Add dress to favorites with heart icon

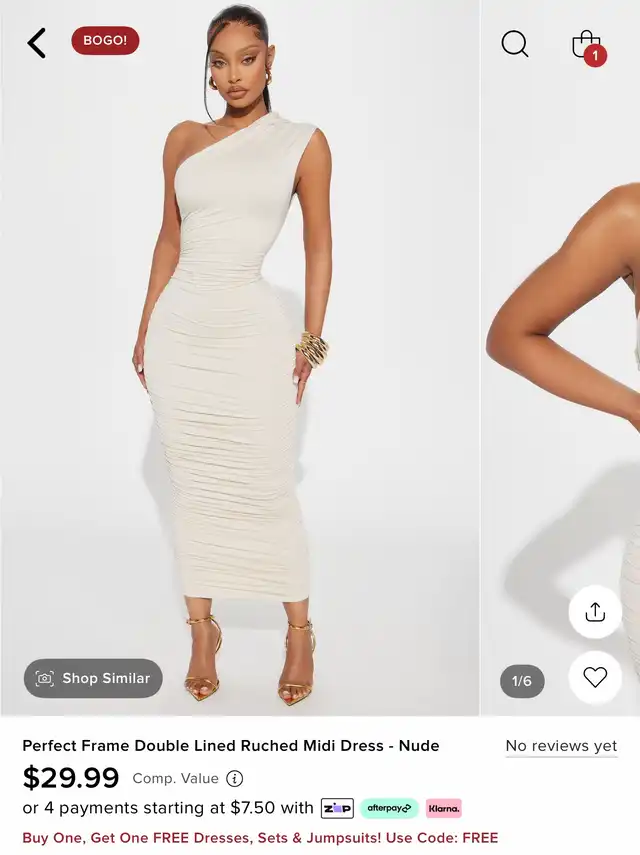pyautogui.click(x=595, y=677)
